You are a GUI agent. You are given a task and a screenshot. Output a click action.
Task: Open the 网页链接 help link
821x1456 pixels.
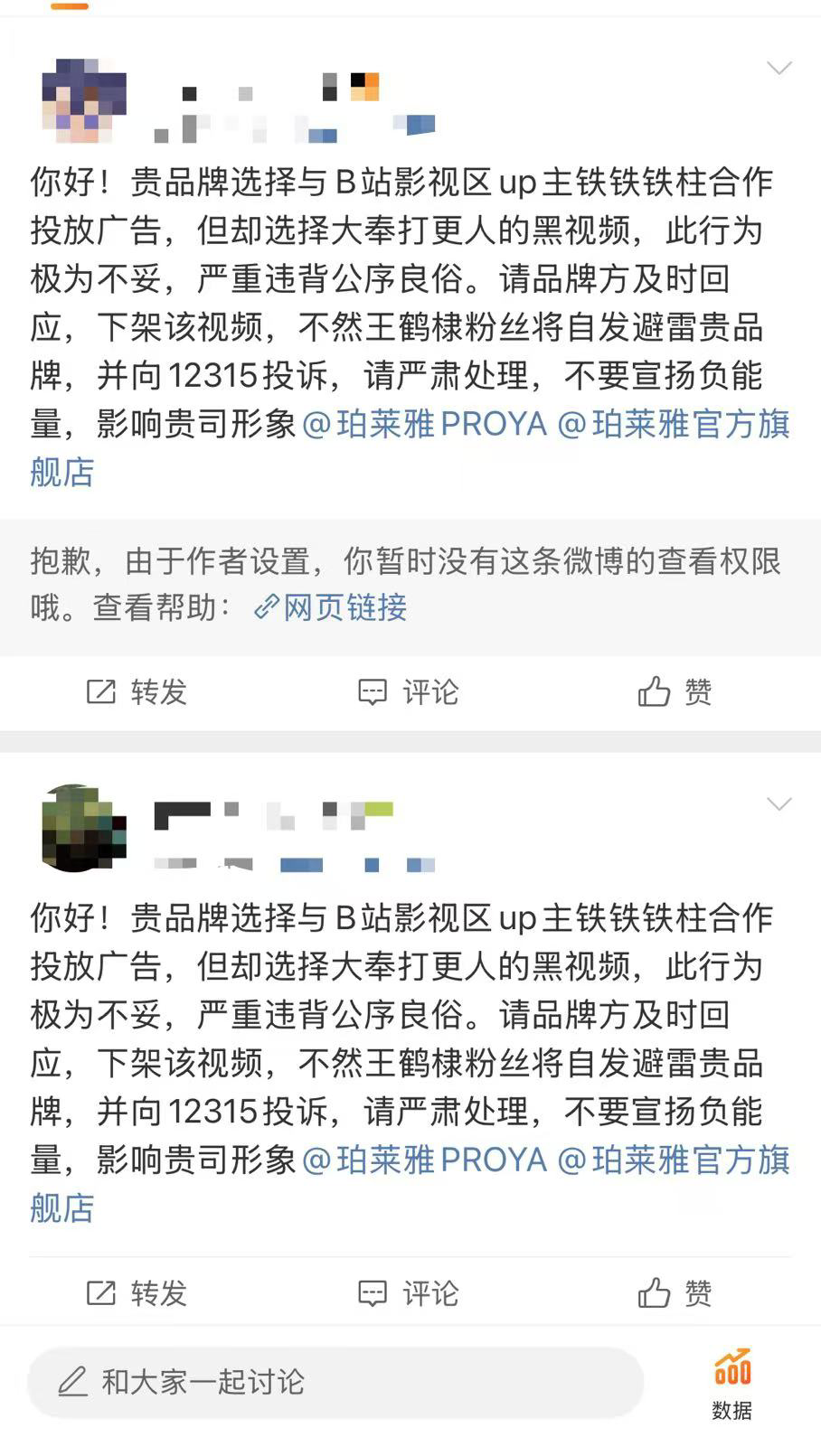pyautogui.click(x=331, y=607)
